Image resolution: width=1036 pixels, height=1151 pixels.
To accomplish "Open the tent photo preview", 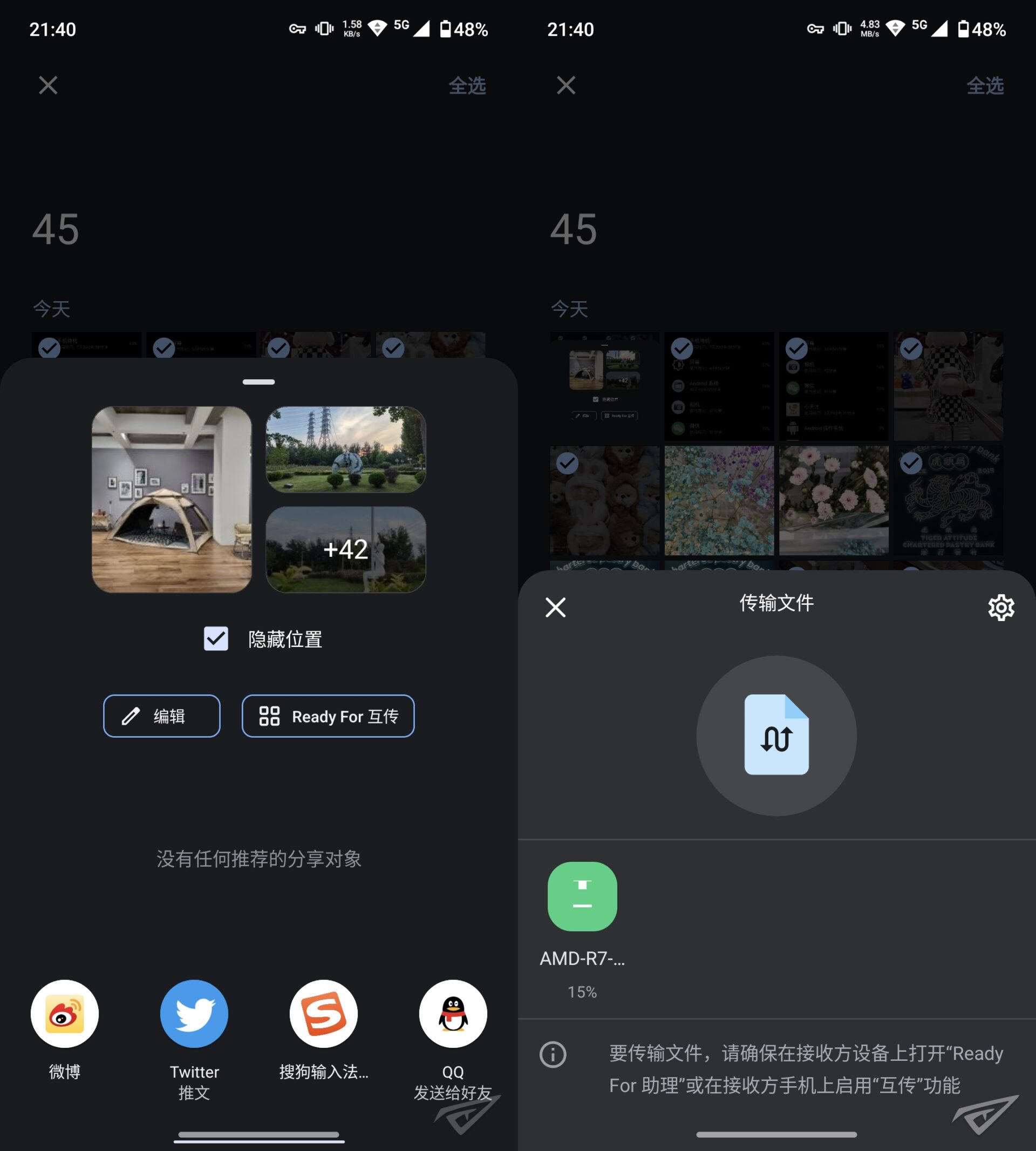I will tap(172, 499).
